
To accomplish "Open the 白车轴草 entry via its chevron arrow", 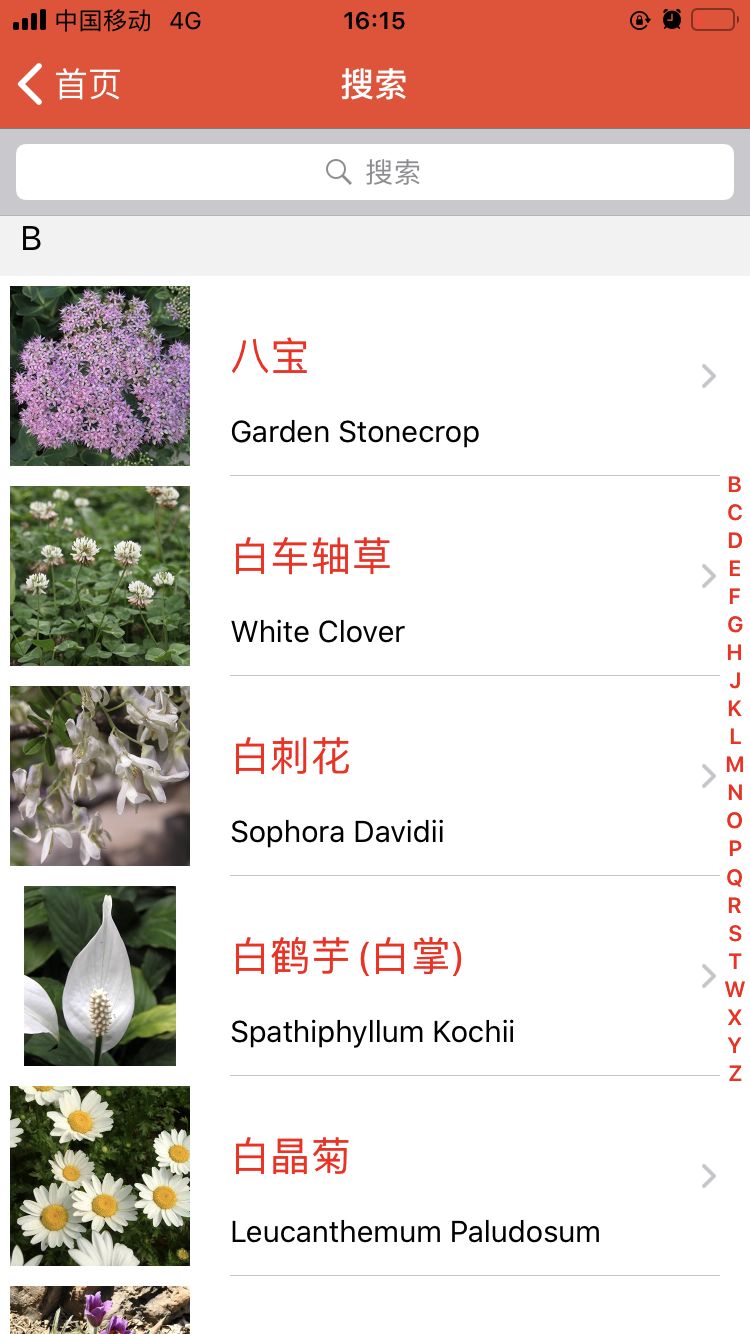I will pos(708,576).
